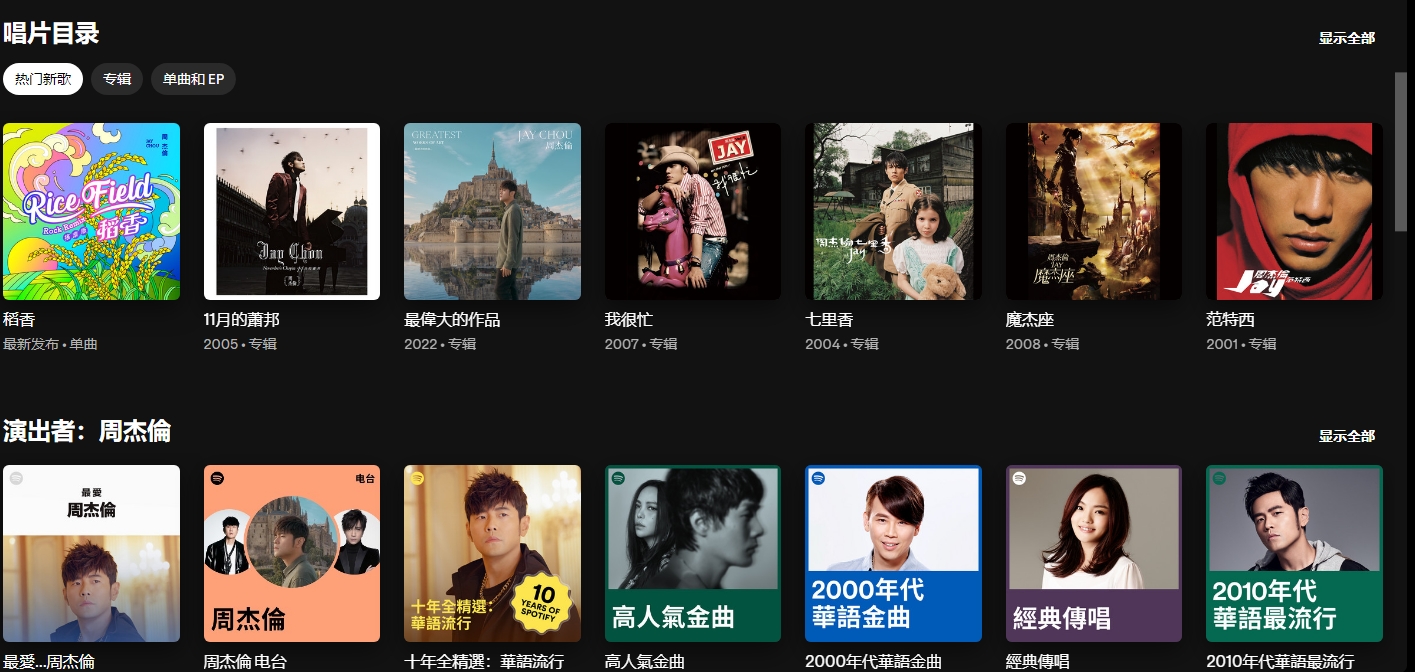
Task: Open the 周杰倫 电台 radio card
Action: click(292, 553)
